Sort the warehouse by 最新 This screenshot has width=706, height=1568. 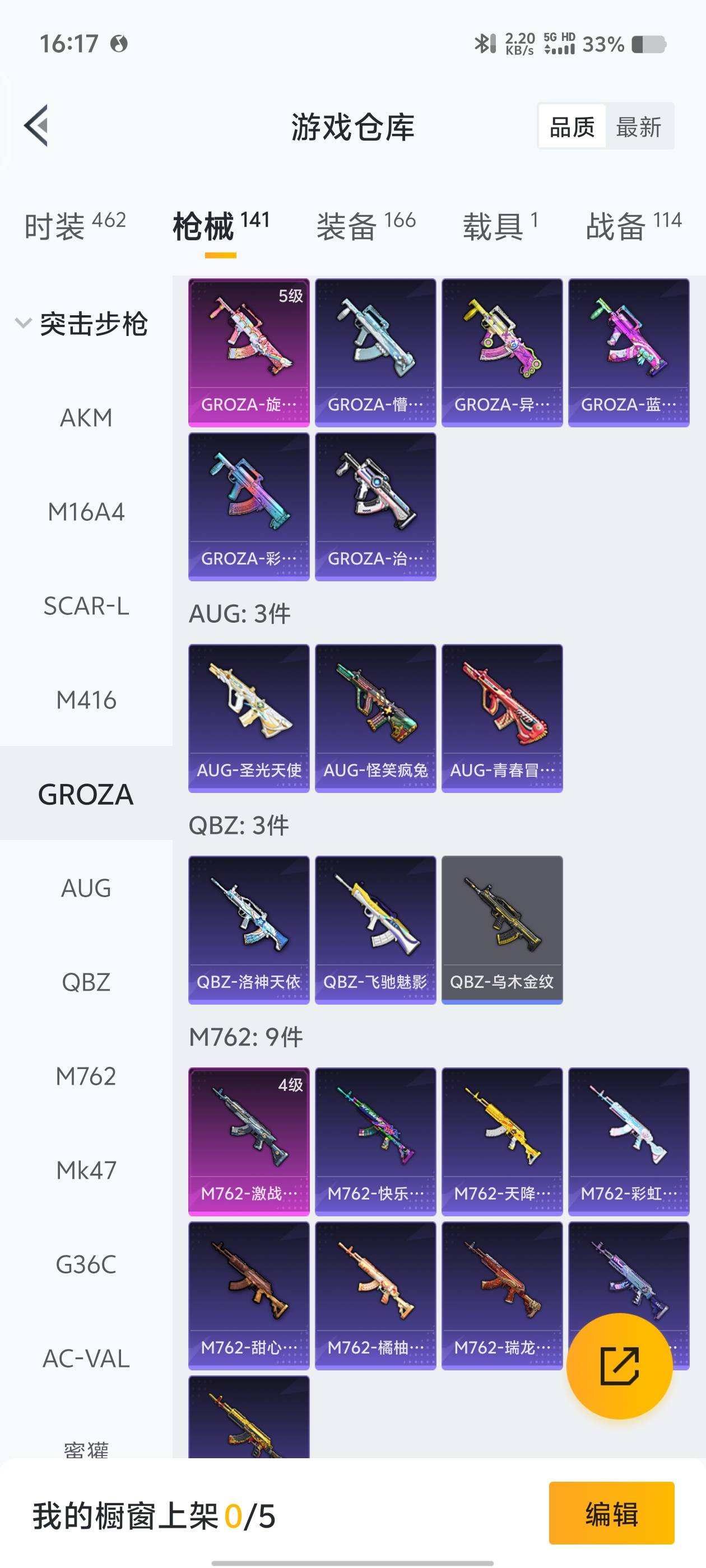[638, 127]
